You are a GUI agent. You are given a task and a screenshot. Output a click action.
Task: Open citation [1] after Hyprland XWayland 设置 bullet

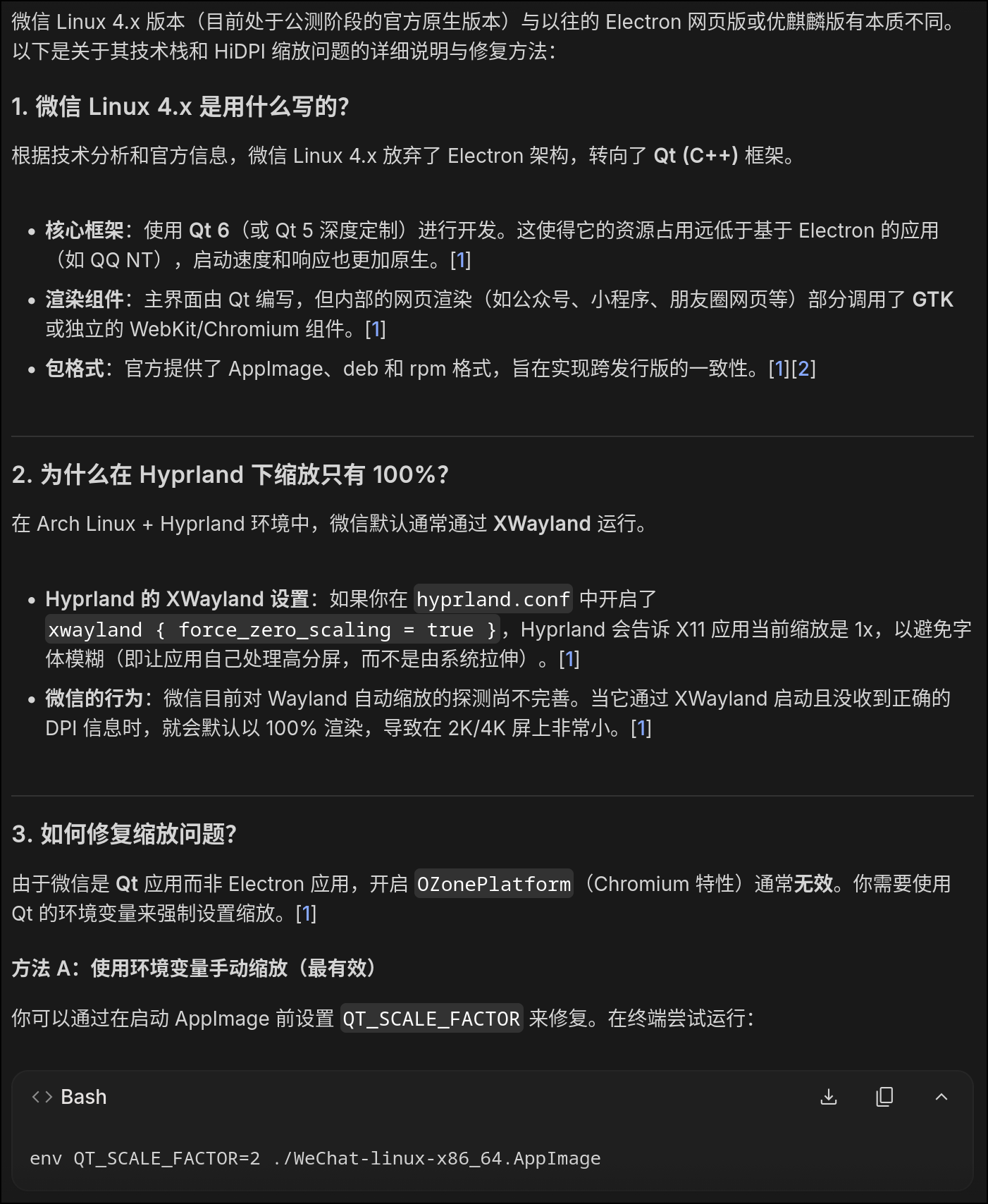569,659
